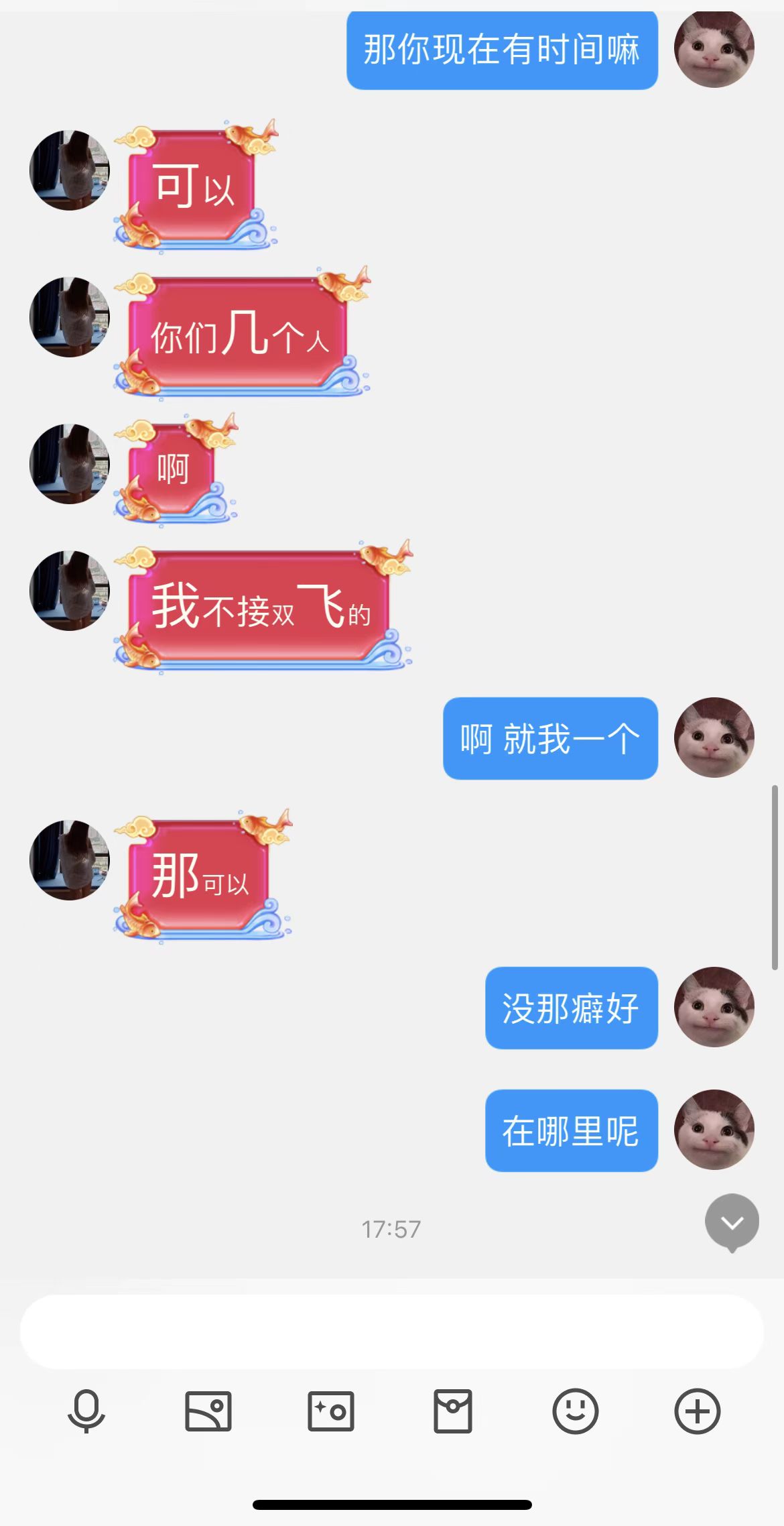Tap the 17:57 timestamp label
The height and width of the screenshot is (1526, 784).
click(x=392, y=1229)
